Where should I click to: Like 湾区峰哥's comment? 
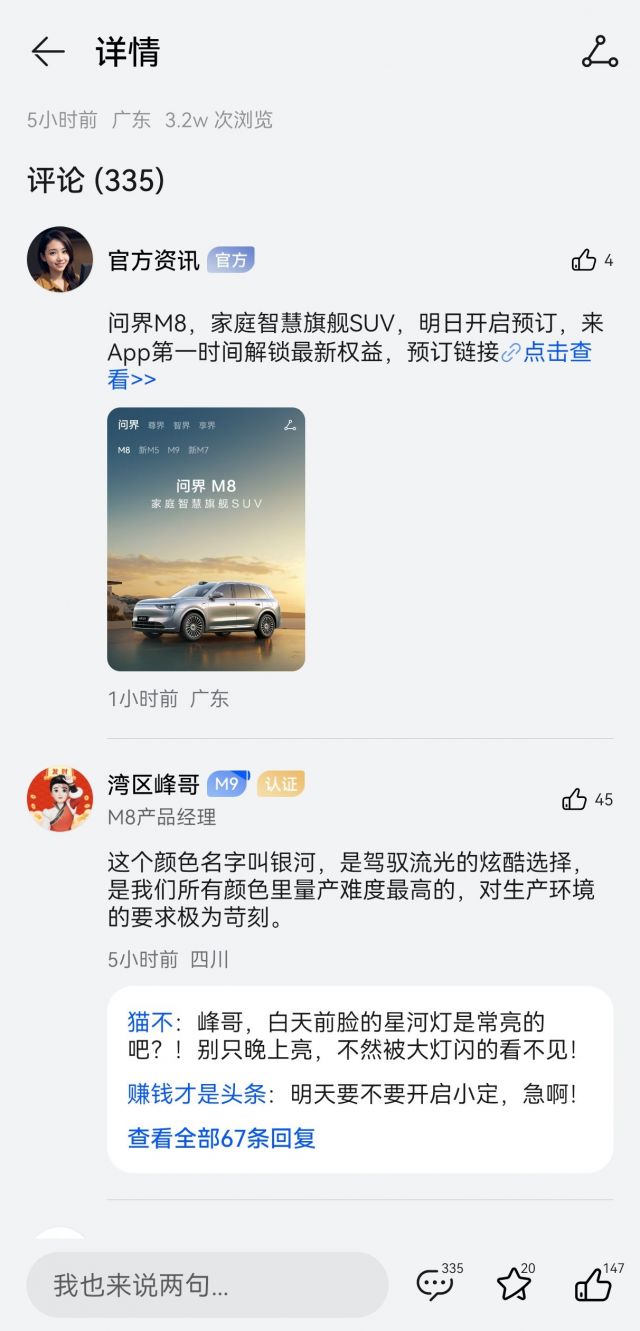click(575, 799)
